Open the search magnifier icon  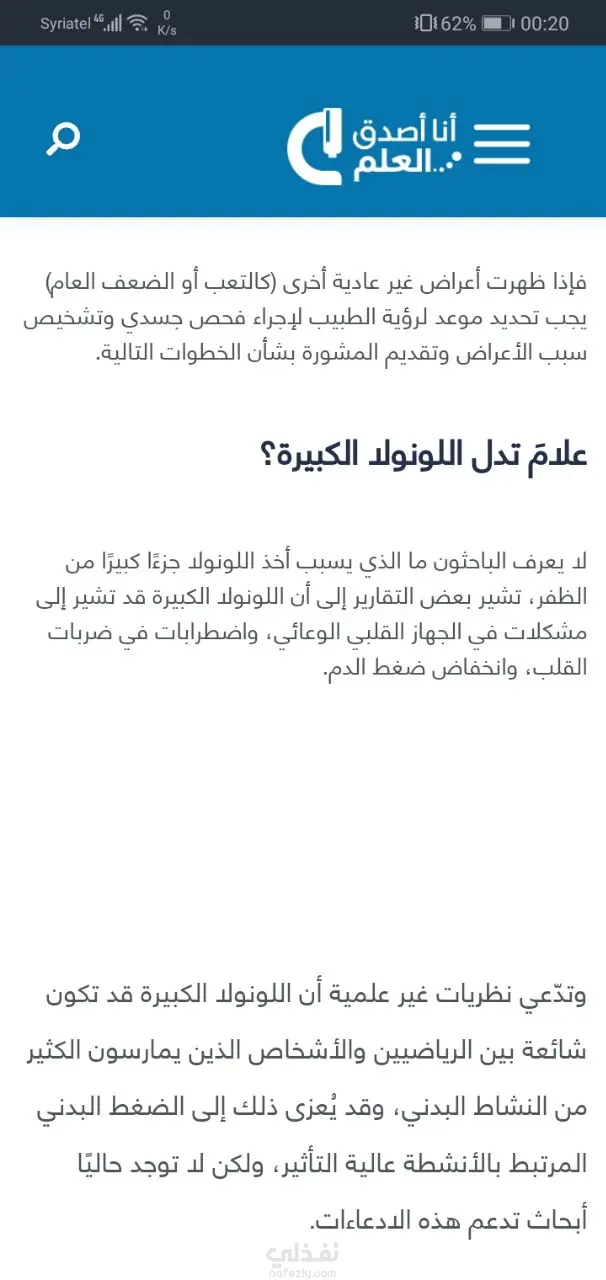(63, 139)
